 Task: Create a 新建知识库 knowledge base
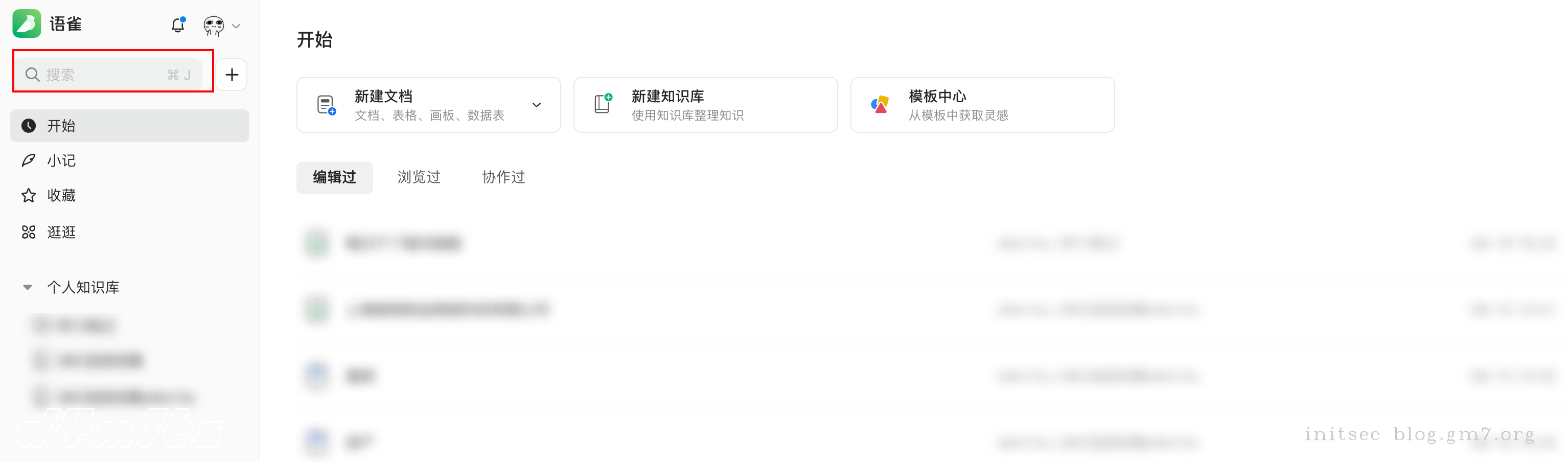[x=705, y=105]
